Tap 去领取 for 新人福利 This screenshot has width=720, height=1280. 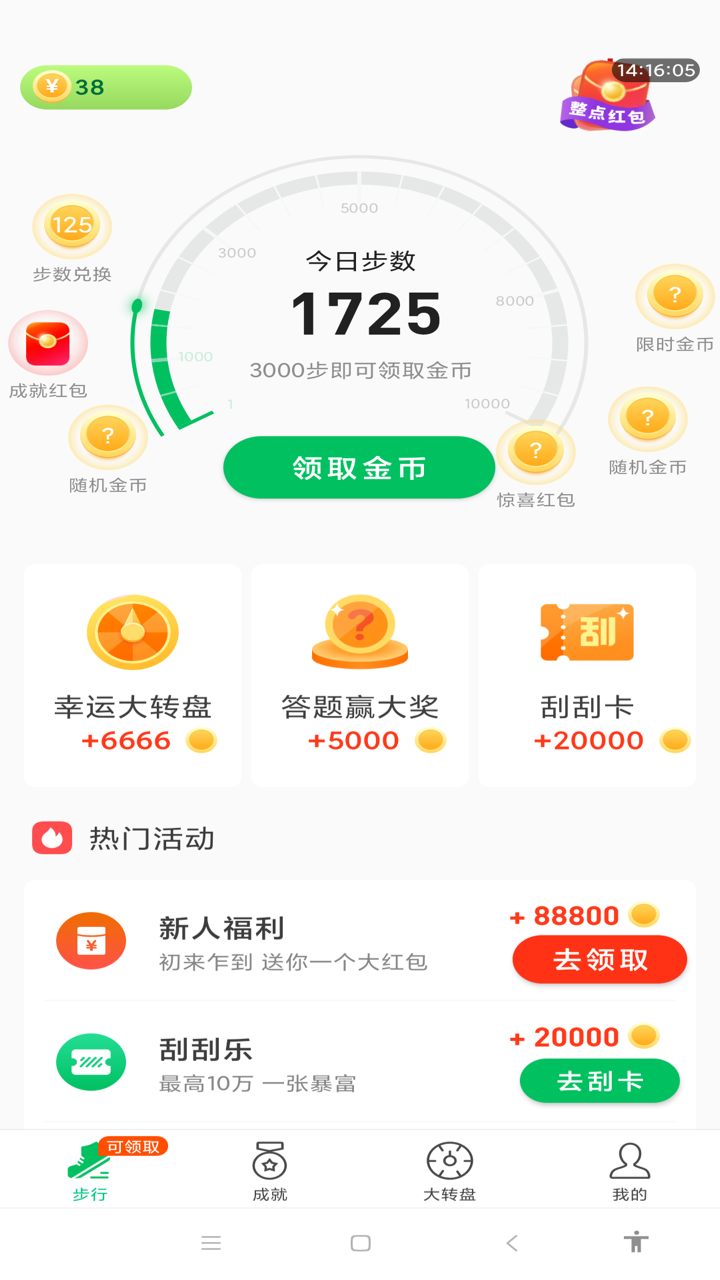[600, 960]
